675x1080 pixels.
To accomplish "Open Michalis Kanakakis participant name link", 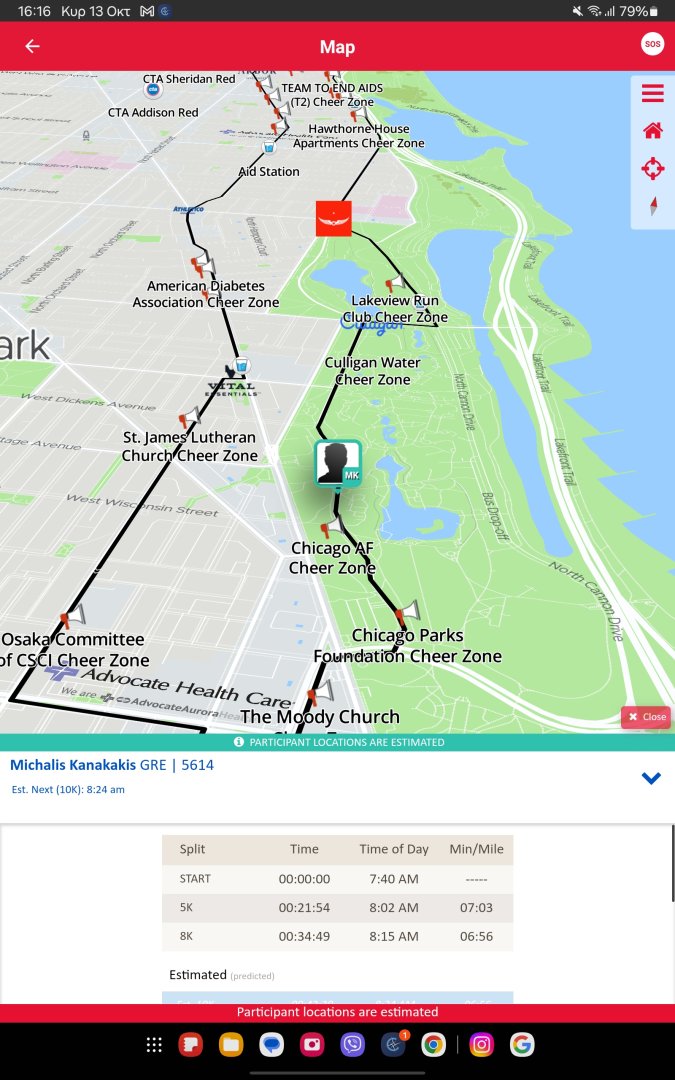I will coord(73,765).
